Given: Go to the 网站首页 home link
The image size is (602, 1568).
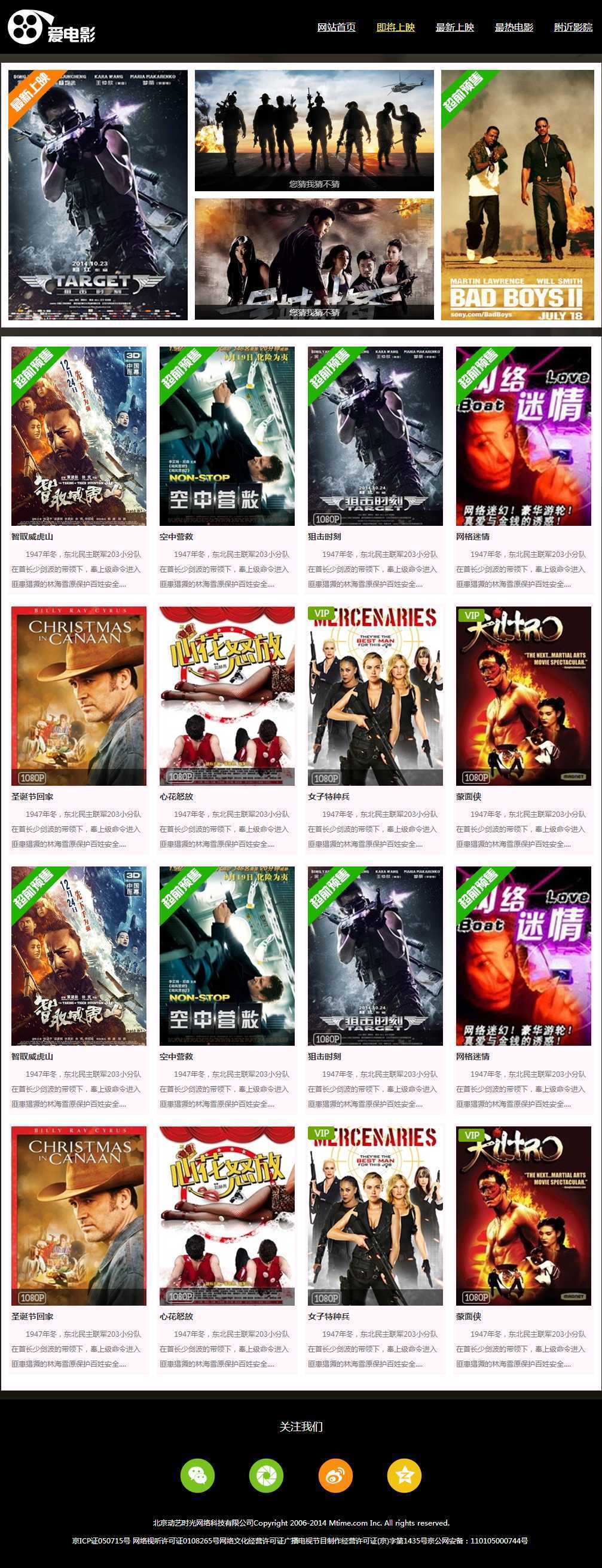Looking at the screenshot, I should [336, 27].
